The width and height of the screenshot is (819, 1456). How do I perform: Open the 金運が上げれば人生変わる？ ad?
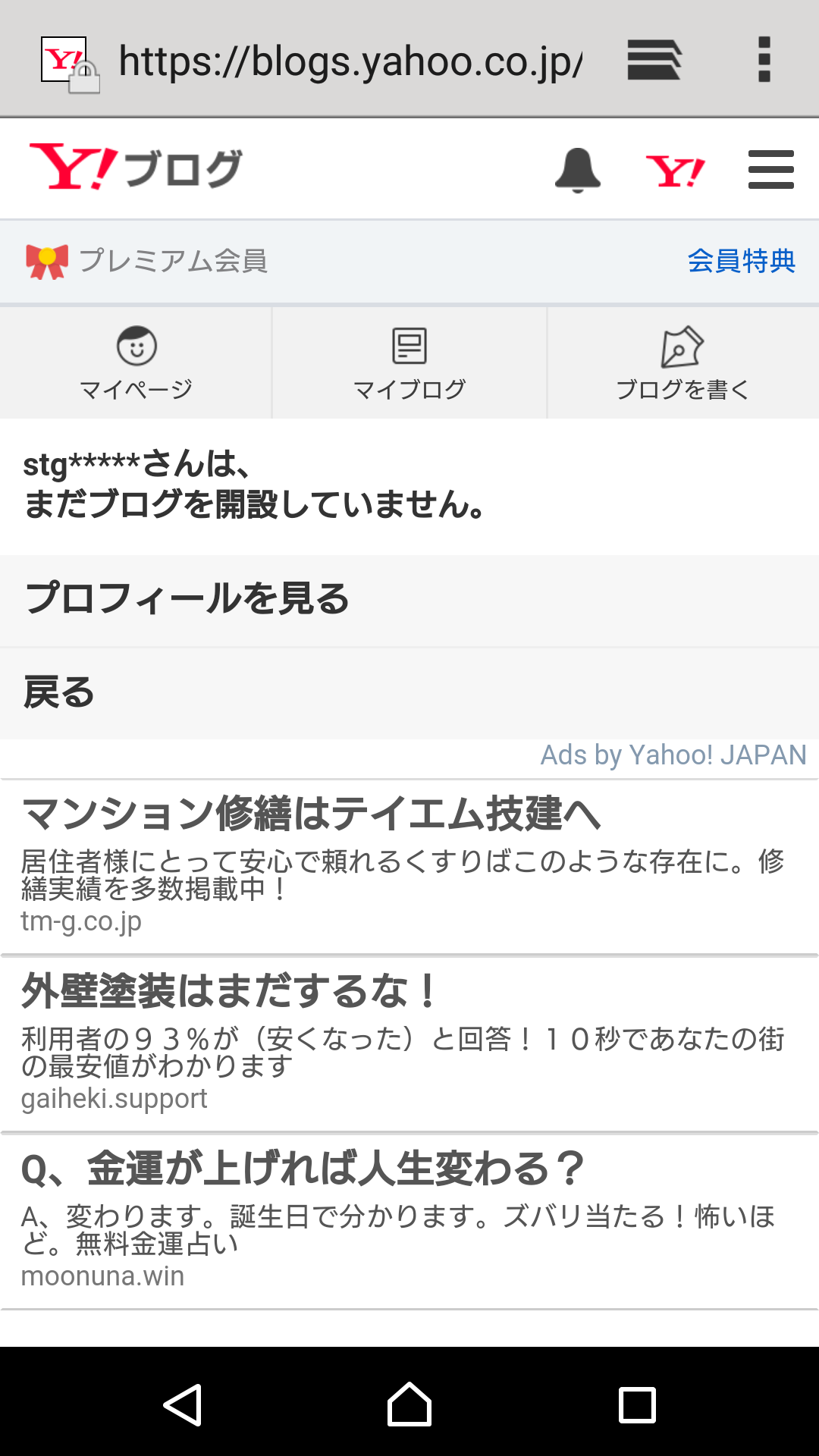(409, 1222)
